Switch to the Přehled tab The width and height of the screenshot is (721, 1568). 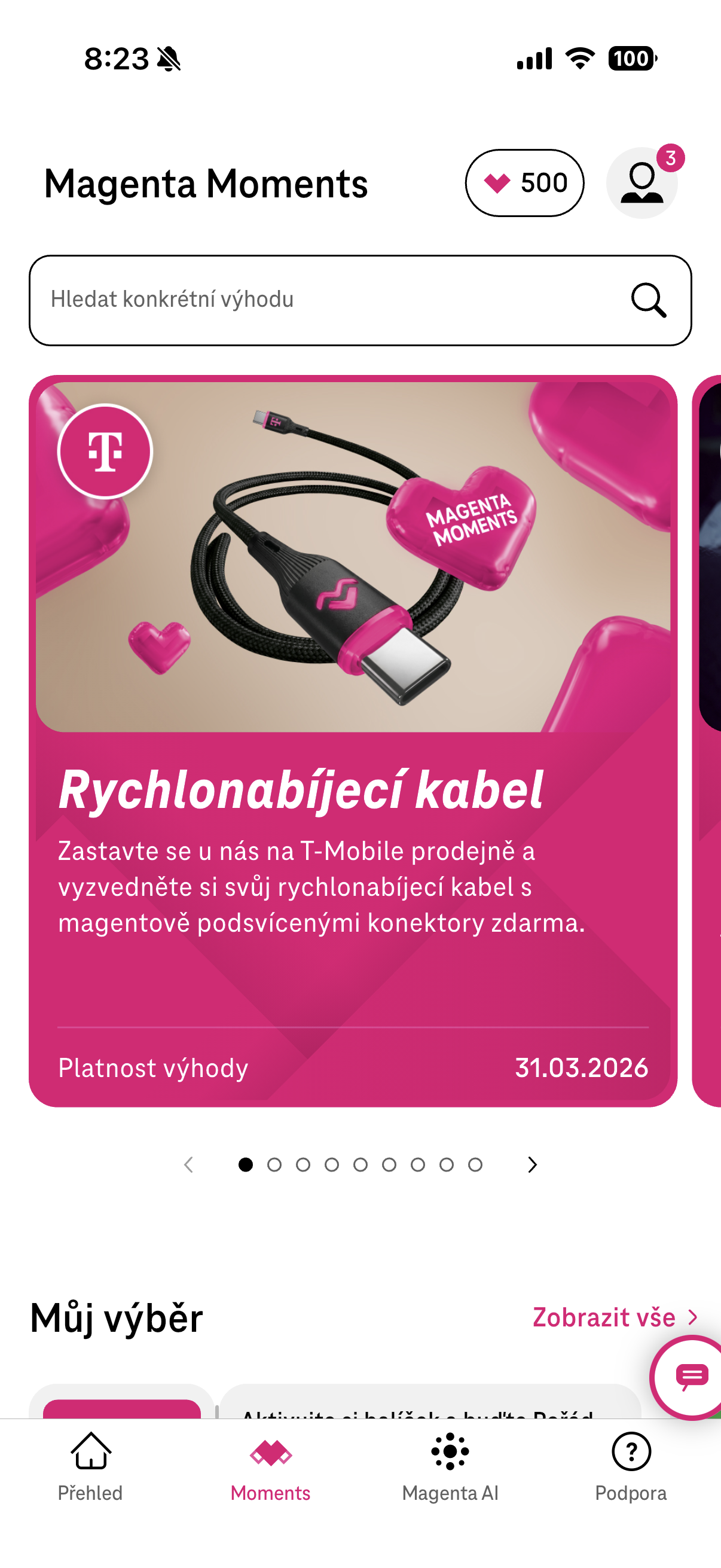tap(90, 1466)
